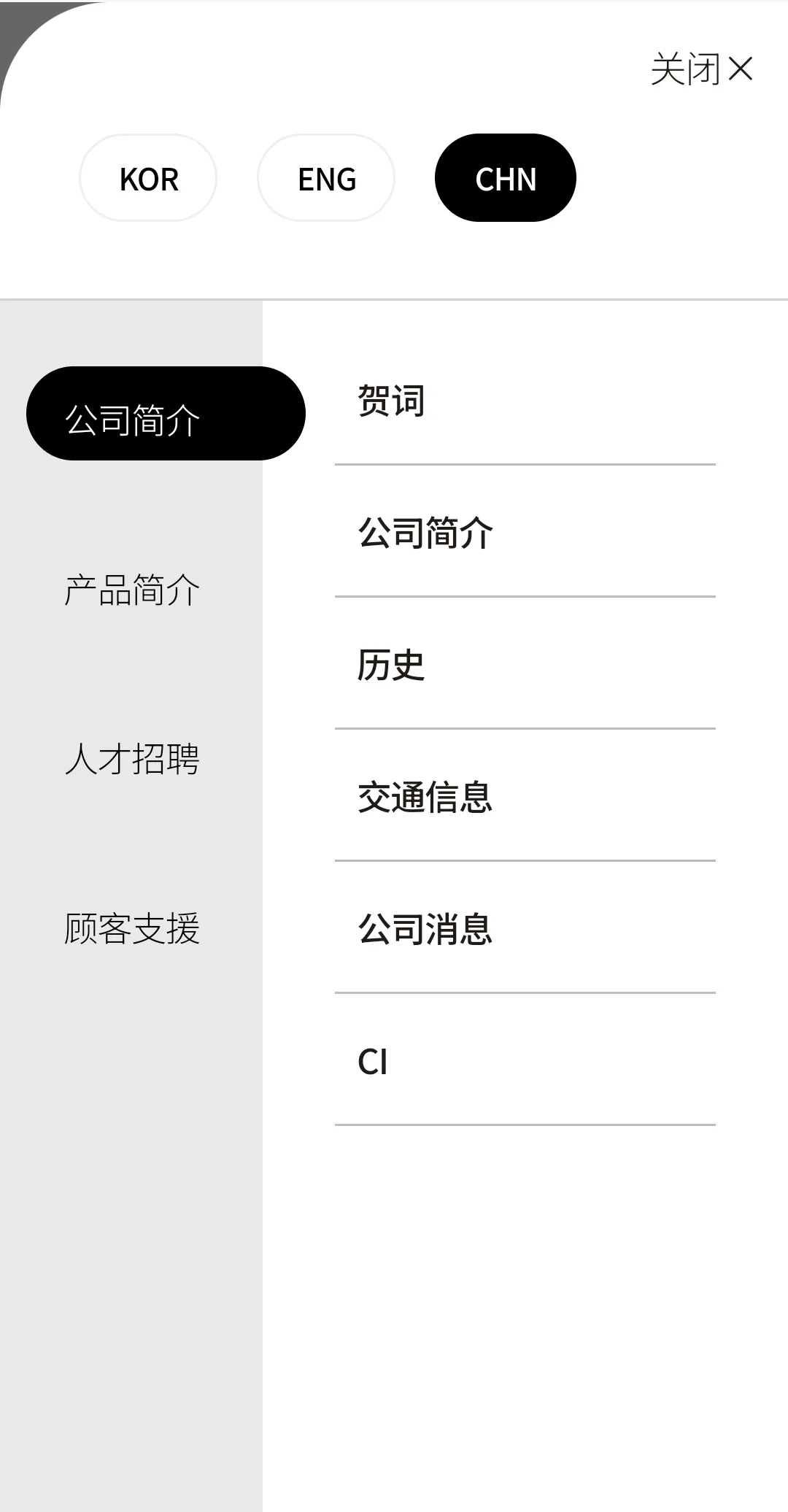Viewport: 788px width, 1512px height.
Task: Select the ENG language option
Action: (326, 177)
